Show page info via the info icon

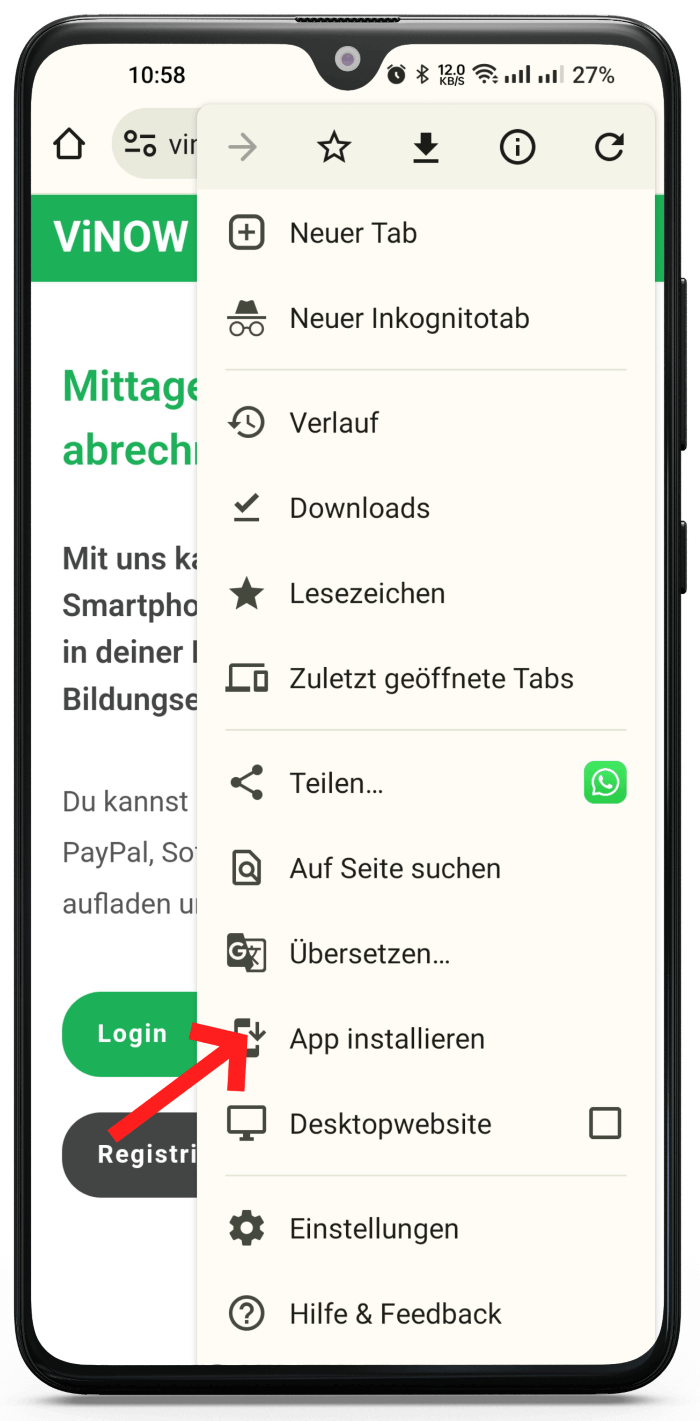point(517,148)
